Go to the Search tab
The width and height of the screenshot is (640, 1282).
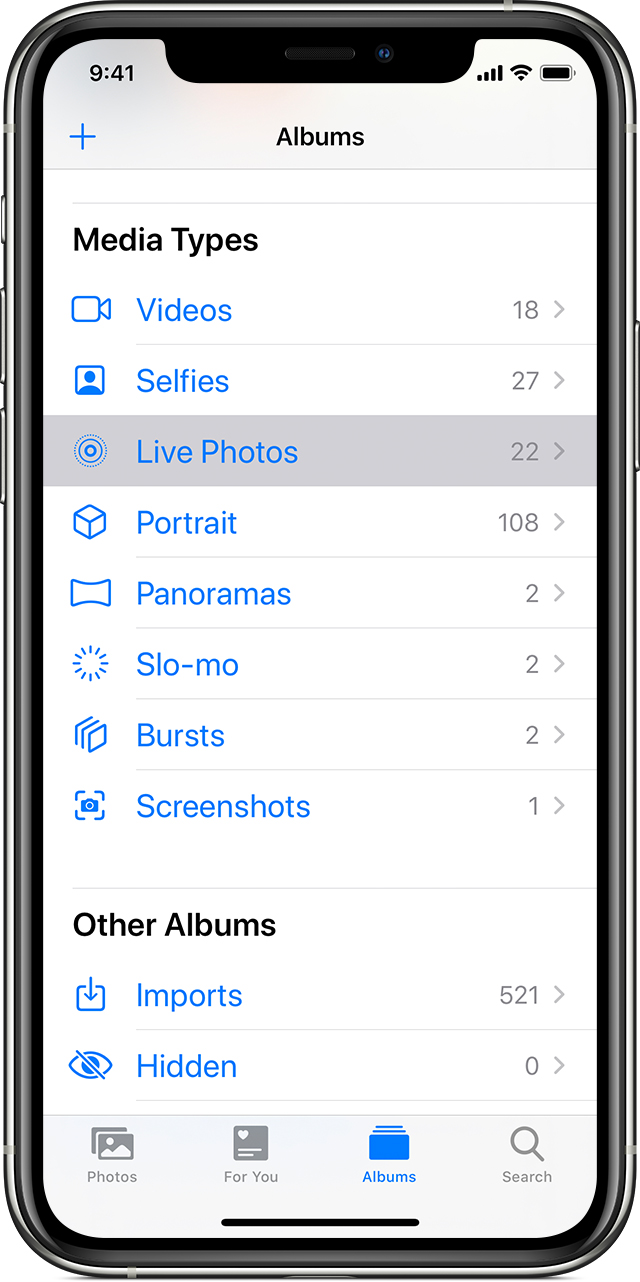click(x=527, y=1155)
